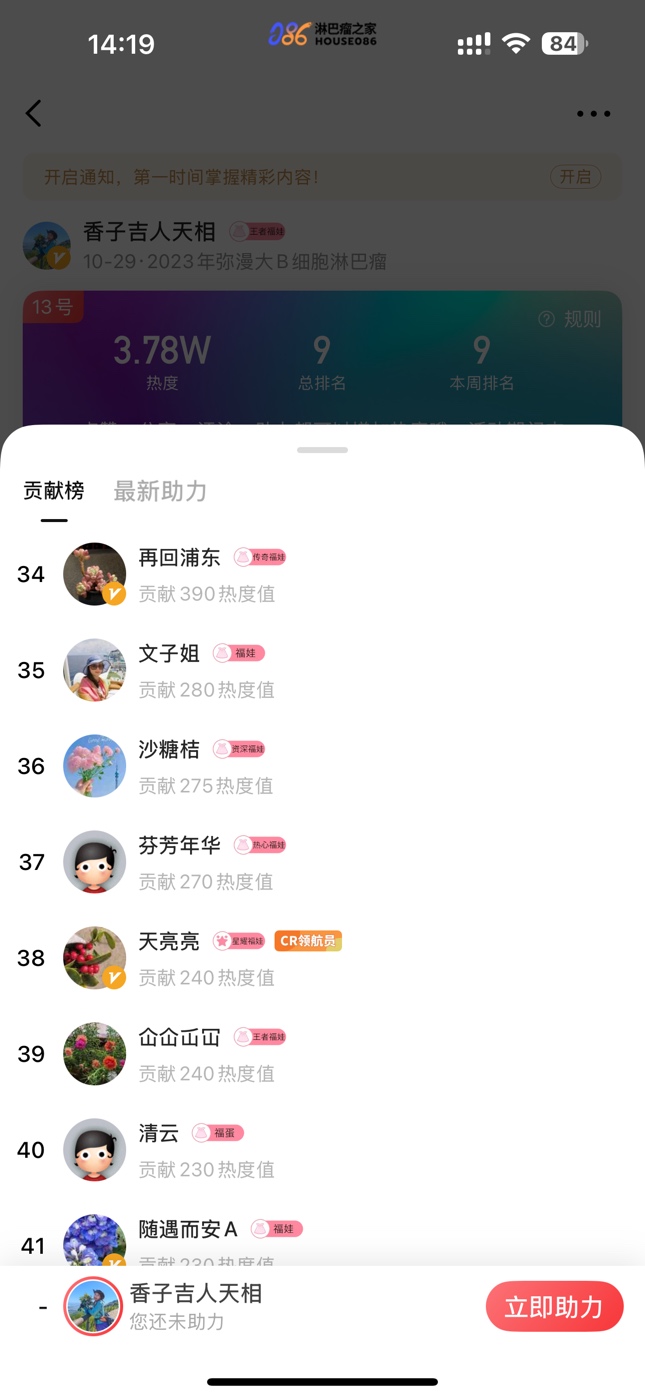
Task: Switch to the 最新助力 tab
Action: (160, 491)
